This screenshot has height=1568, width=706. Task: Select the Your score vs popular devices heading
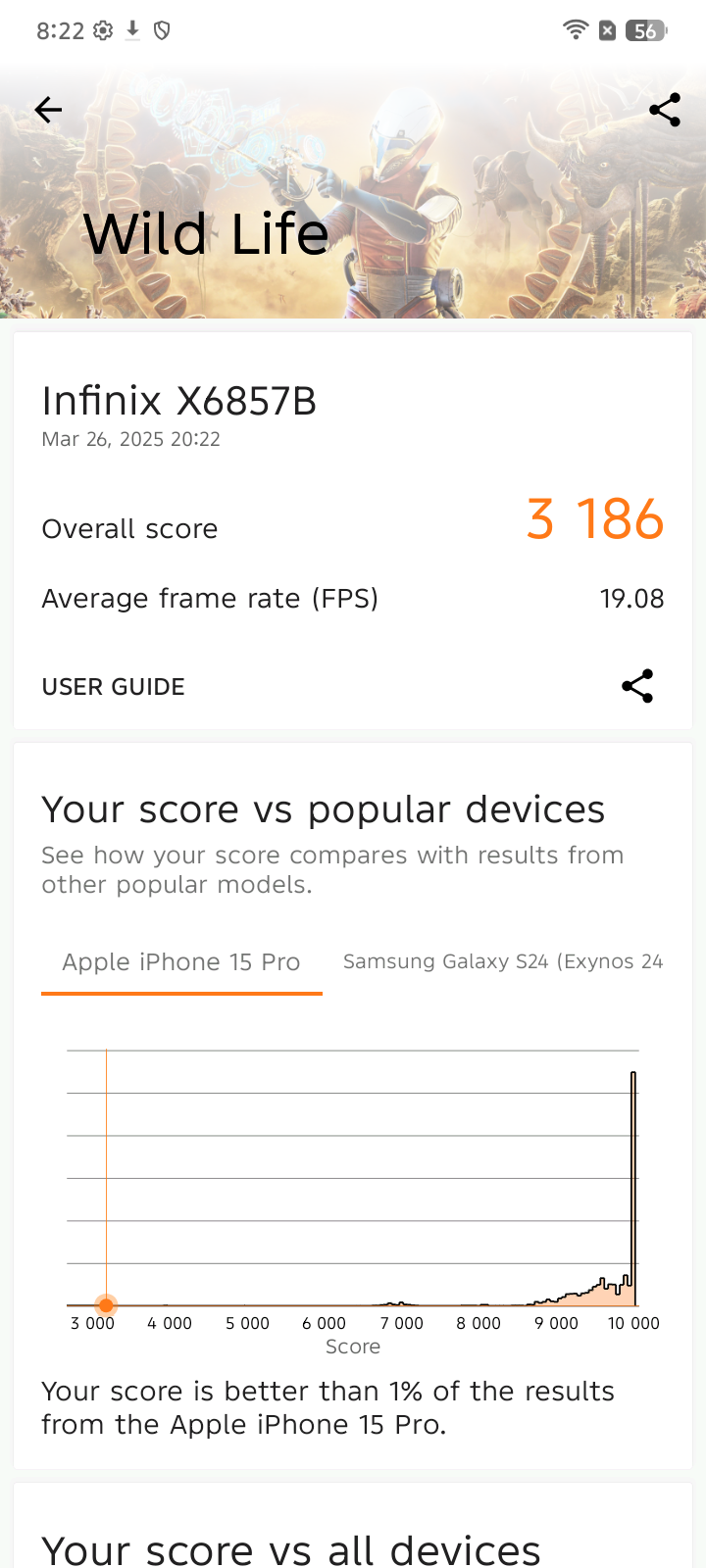[322, 808]
